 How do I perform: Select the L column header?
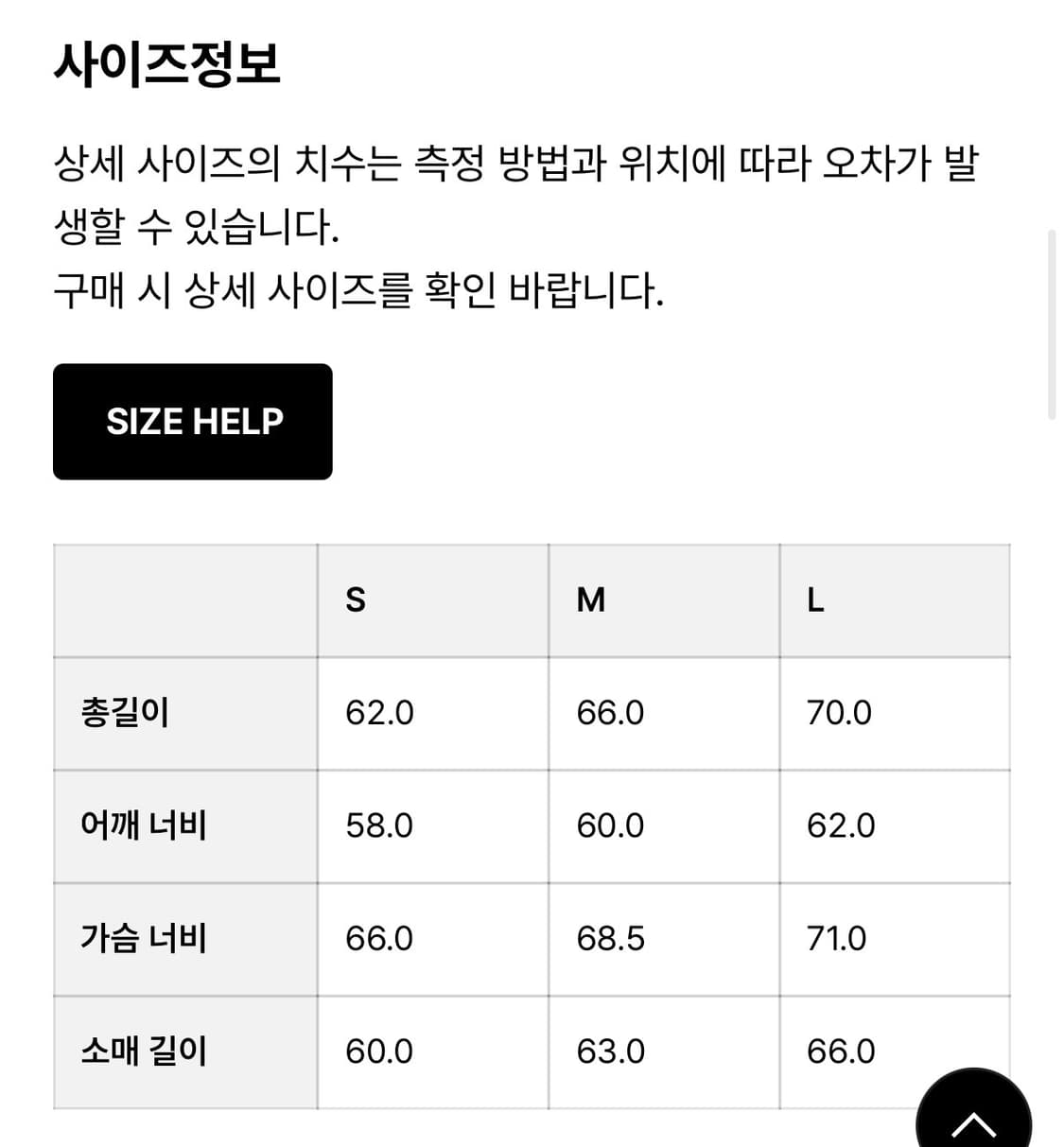(x=817, y=599)
